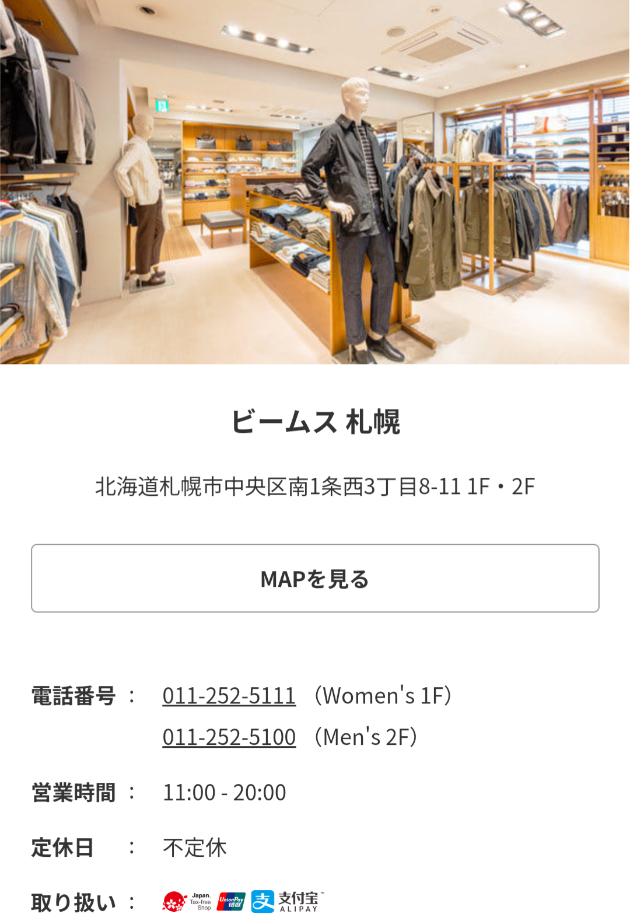Call Women's 1F number 011-252-5111
The height and width of the screenshot is (924, 630).
[229, 695]
